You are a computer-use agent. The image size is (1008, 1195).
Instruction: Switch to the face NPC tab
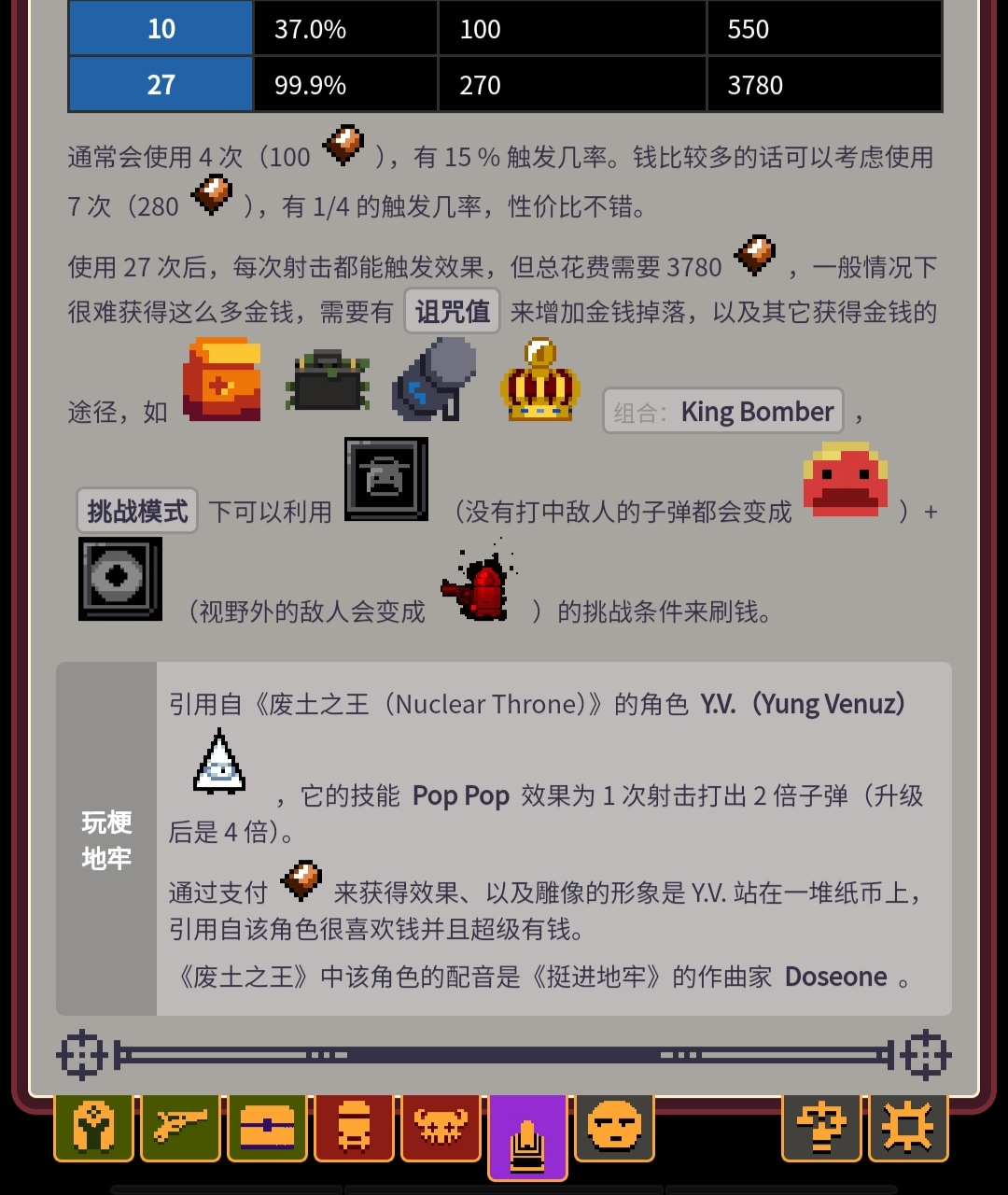point(614,1128)
